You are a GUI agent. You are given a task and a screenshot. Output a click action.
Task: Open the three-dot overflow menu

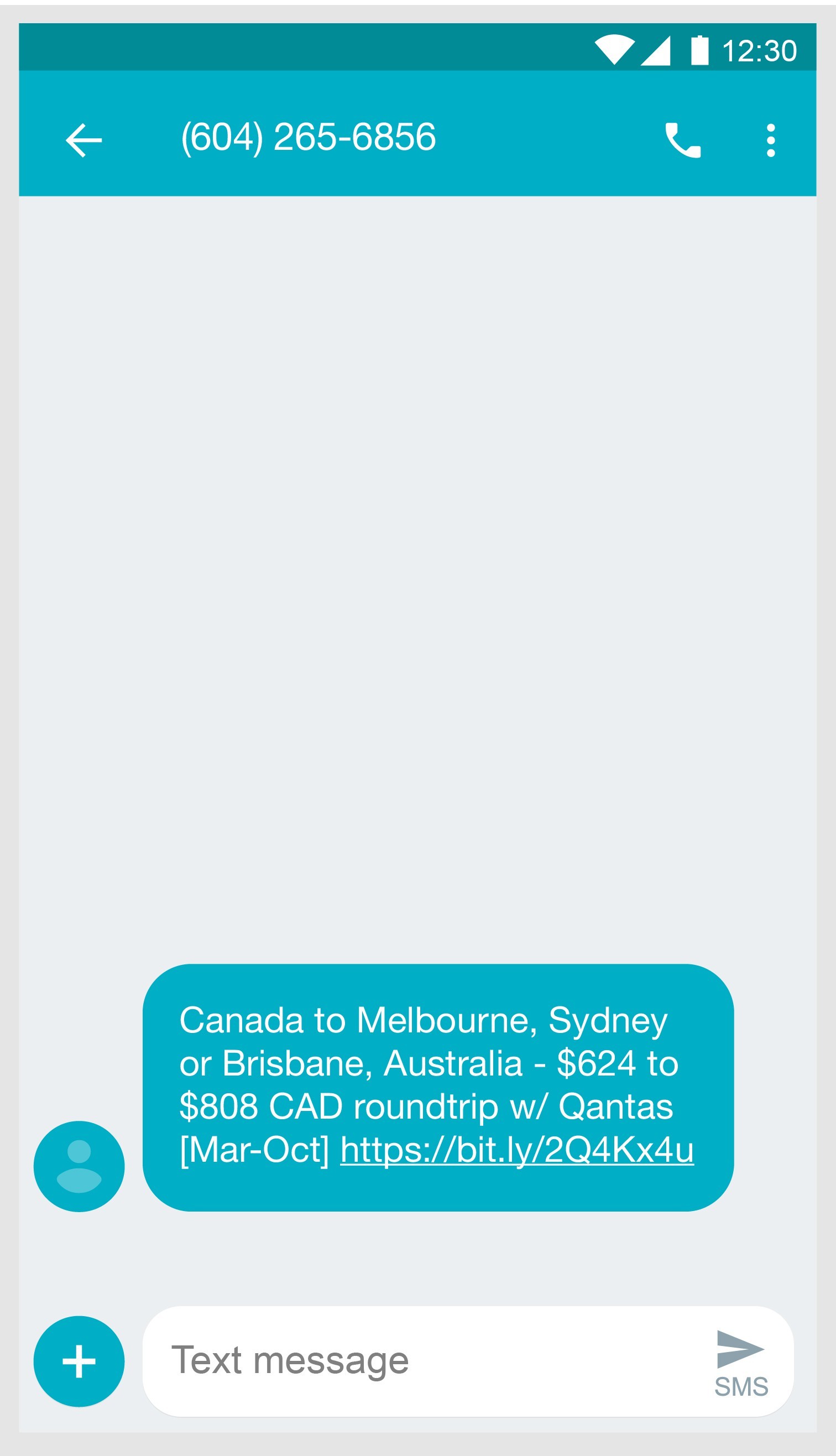771,140
